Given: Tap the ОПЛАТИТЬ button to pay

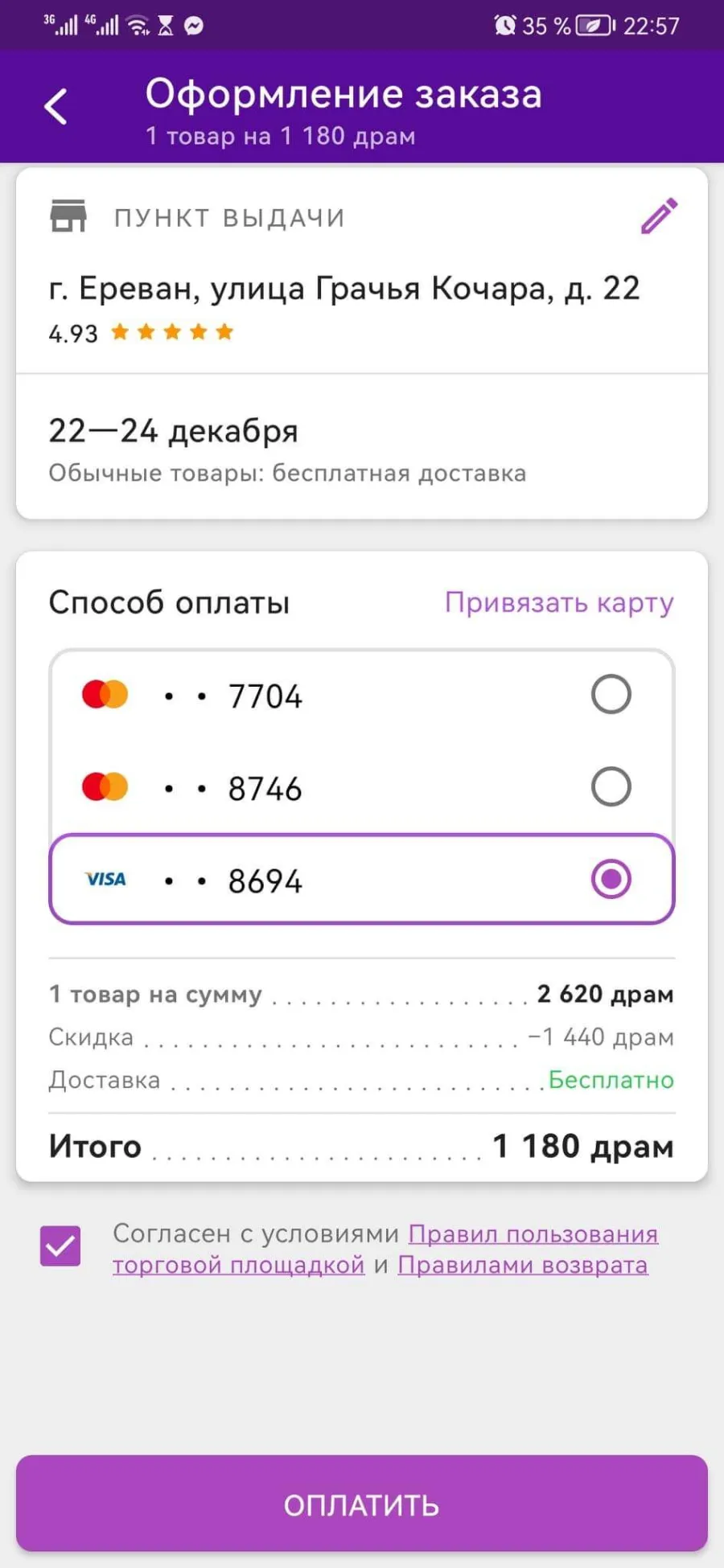Looking at the screenshot, I should click(362, 1504).
